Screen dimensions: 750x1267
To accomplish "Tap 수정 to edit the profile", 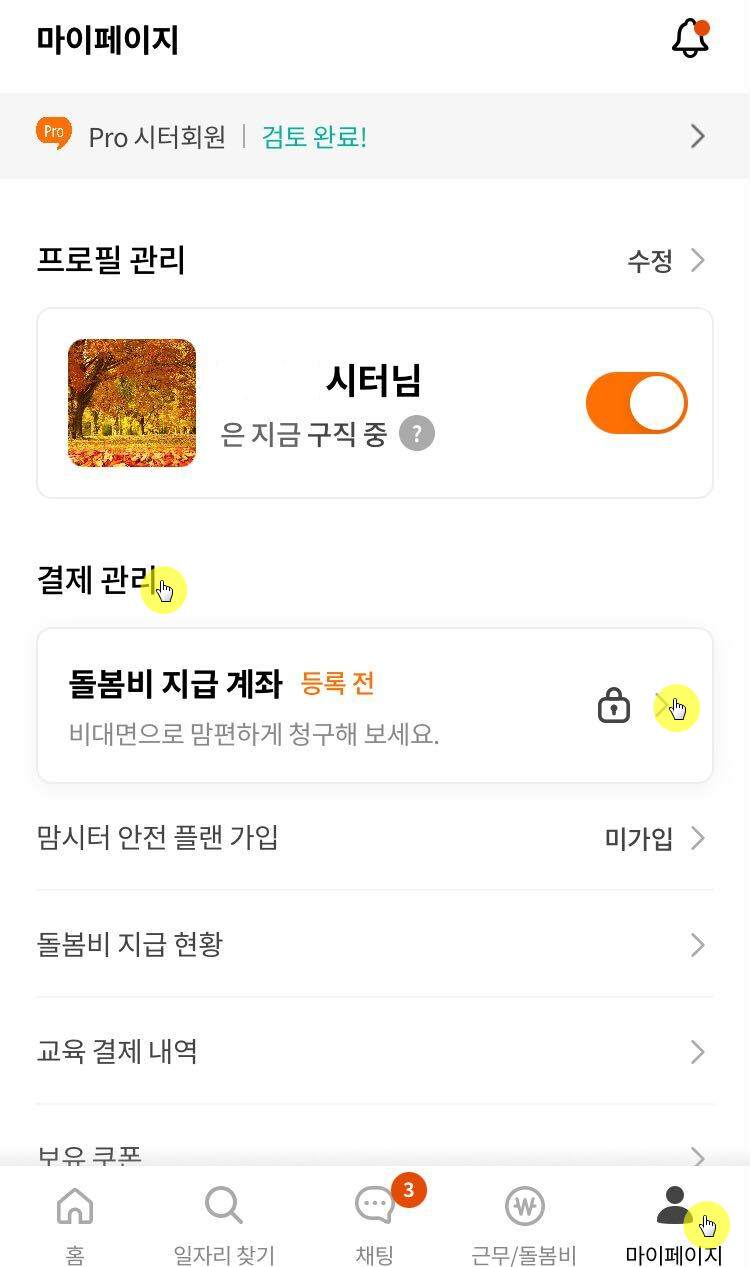I will (x=665, y=261).
